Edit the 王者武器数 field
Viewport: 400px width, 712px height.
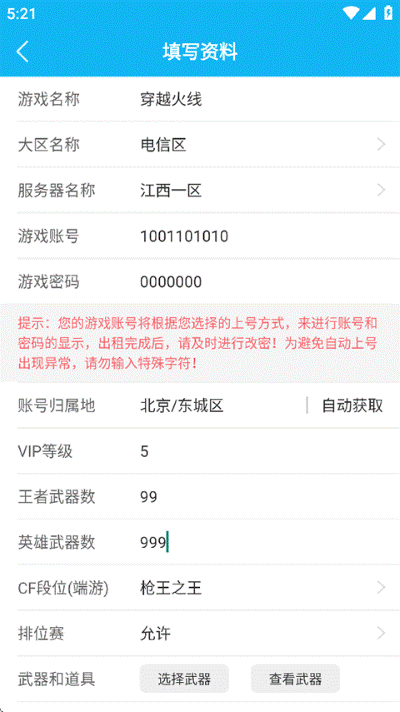[263, 497]
